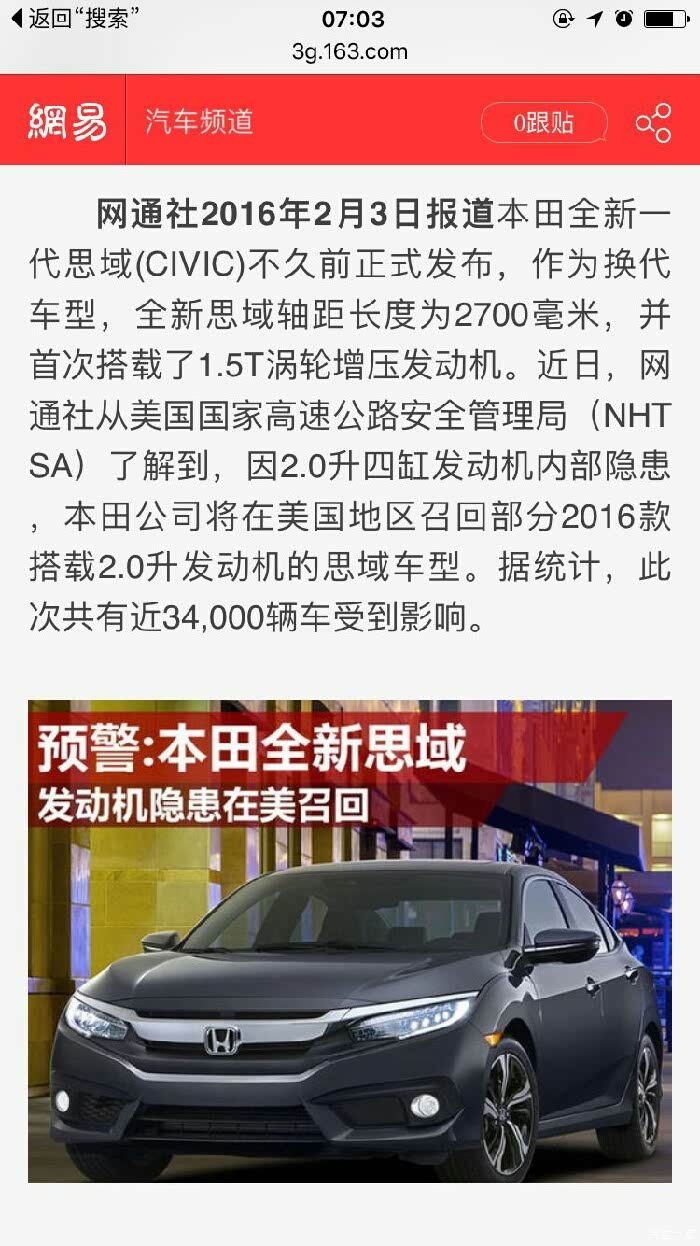The height and width of the screenshot is (1246, 700).
Task: Tap the 3g.163.com address bar
Action: [x=350, y=51]
